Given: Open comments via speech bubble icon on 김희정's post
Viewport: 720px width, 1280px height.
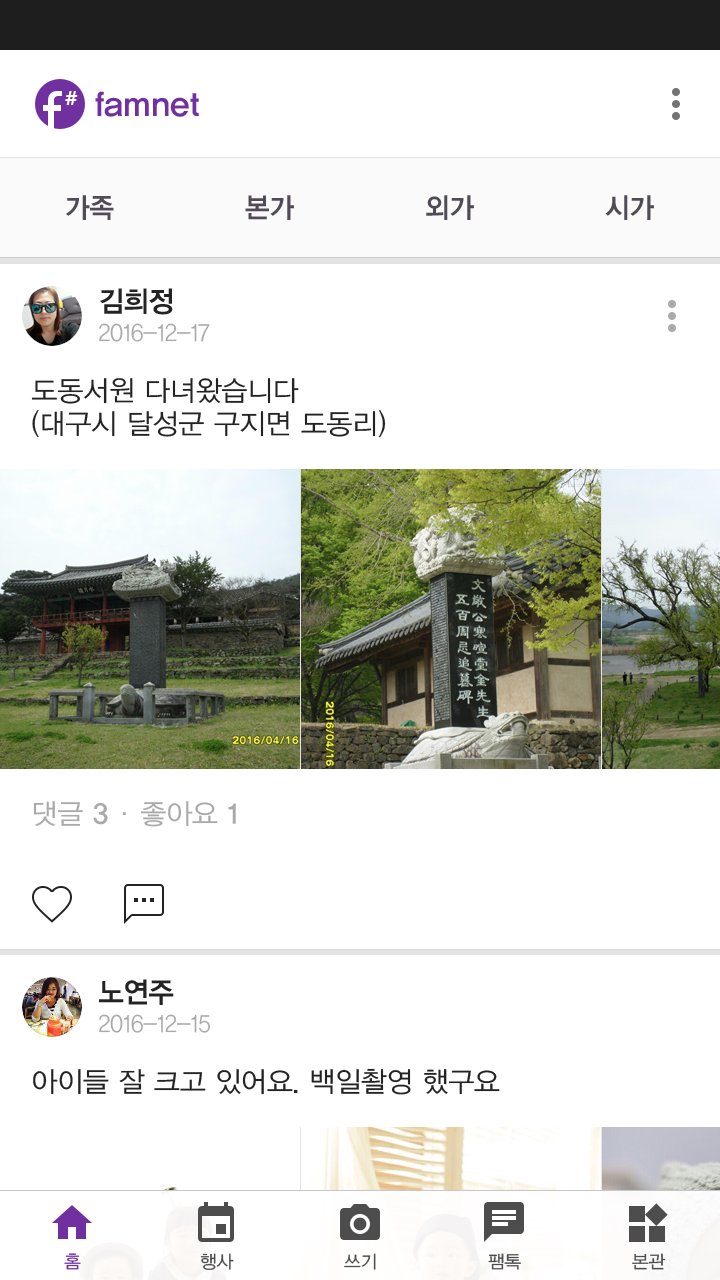Looking at the screenshot, I should (143, 901).
